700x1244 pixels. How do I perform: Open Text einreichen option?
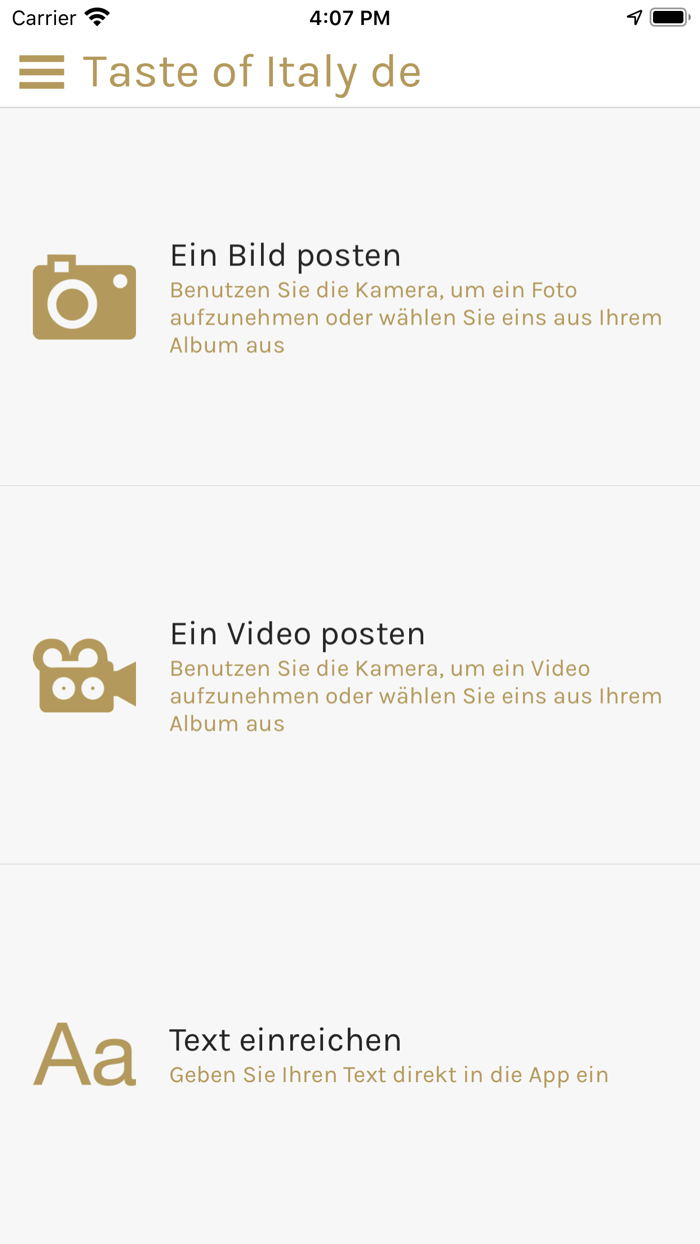coord(350,1054)
